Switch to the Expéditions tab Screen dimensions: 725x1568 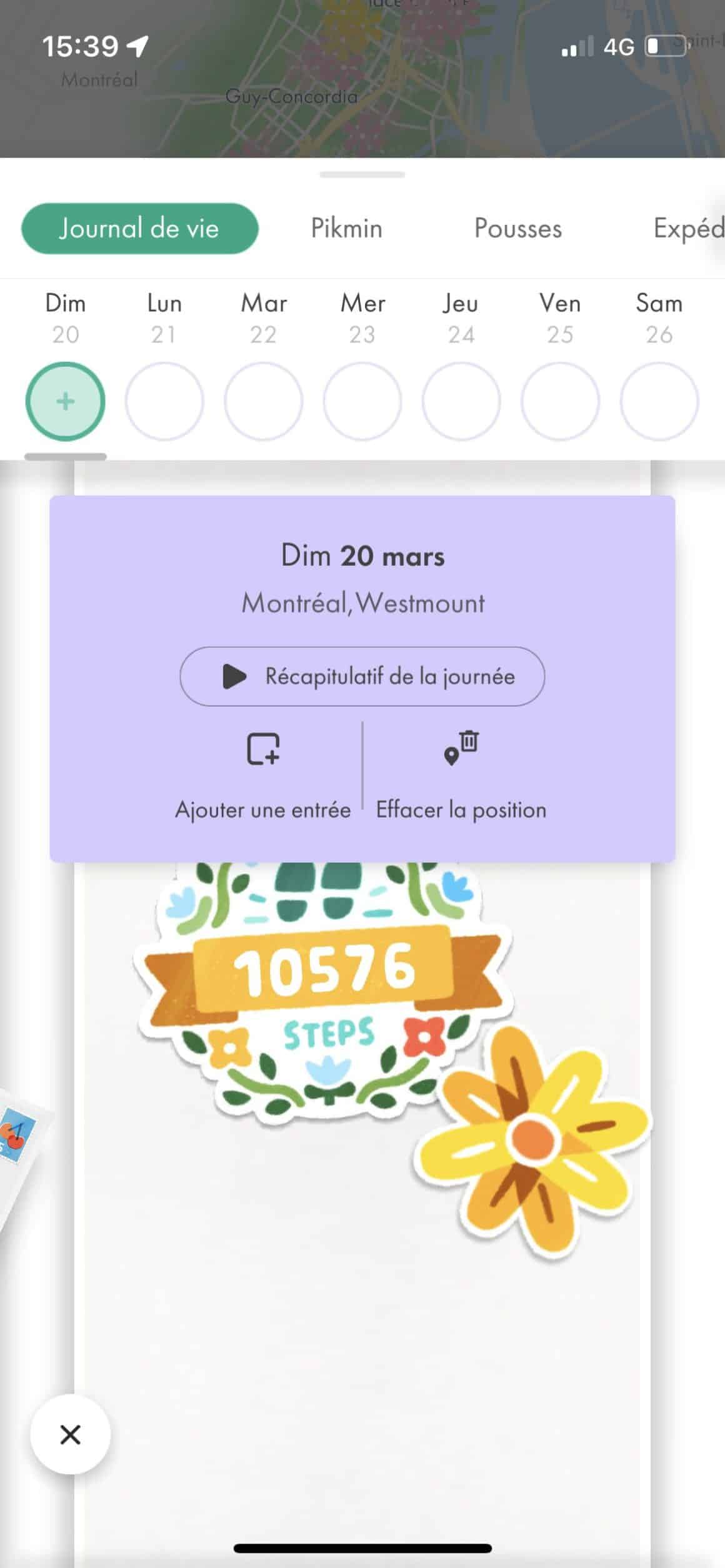tap(688, 229)
